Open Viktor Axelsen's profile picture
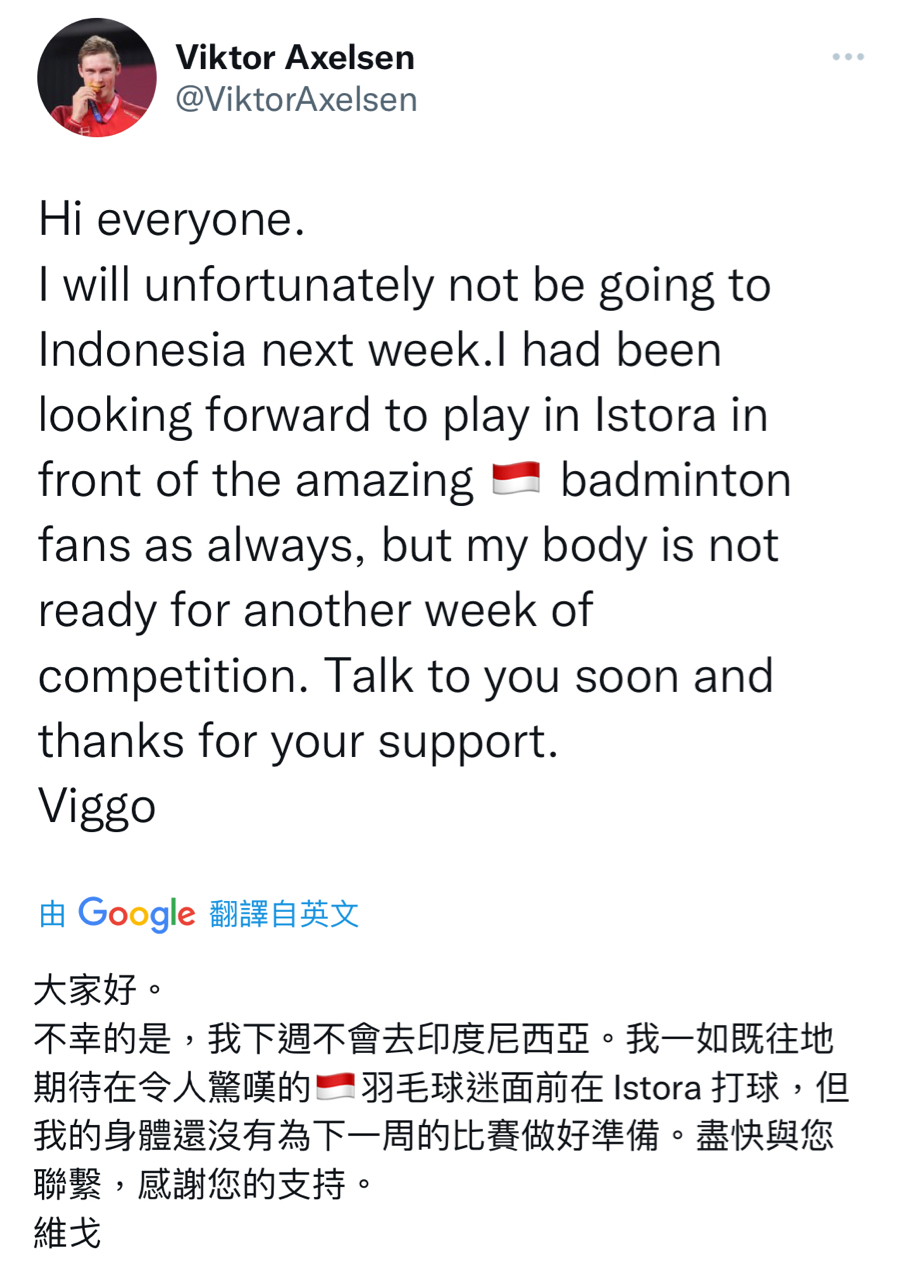Viewport: 907px width, 1280px height. coord(96,78)
